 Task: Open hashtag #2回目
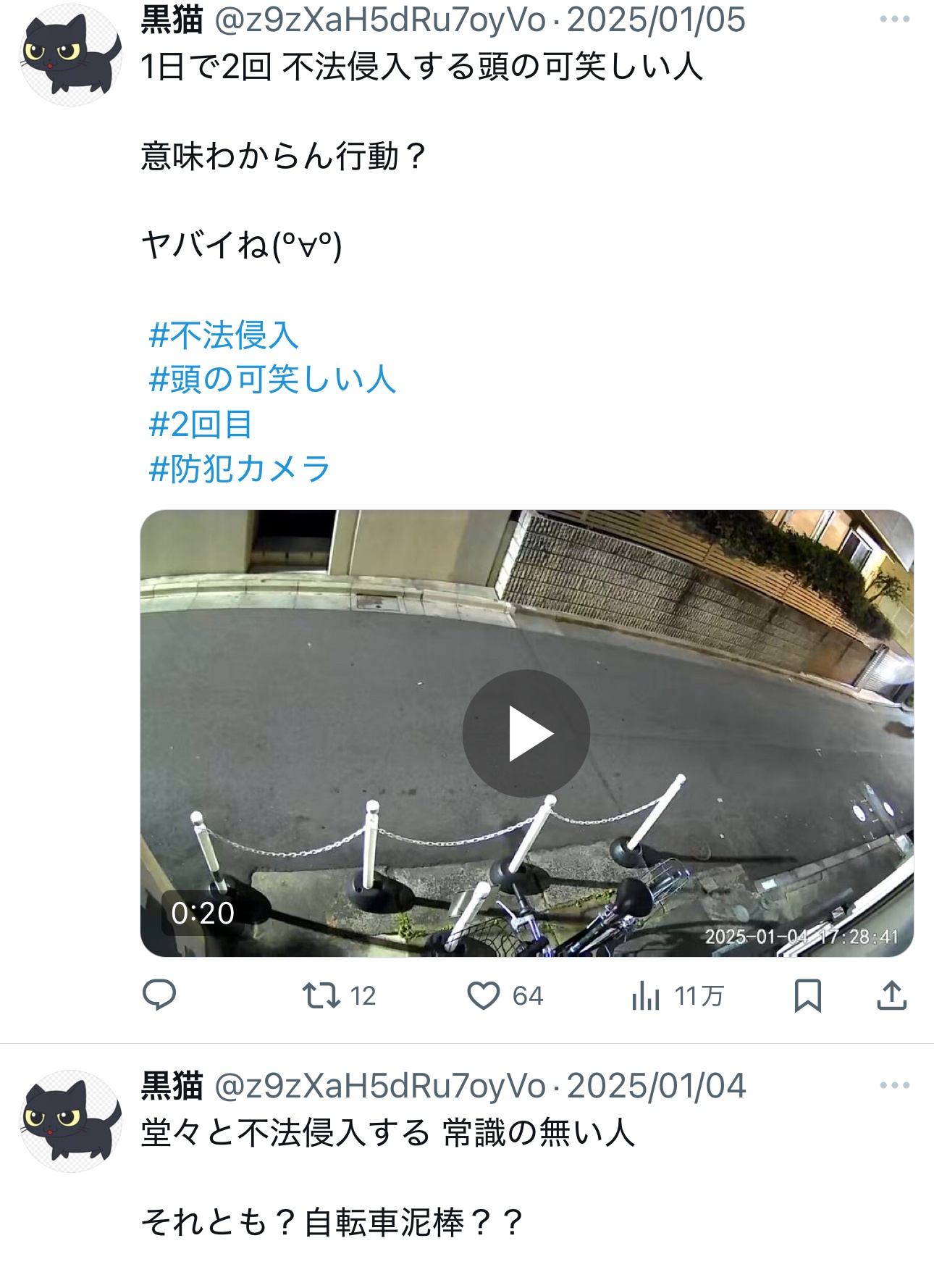(x=201, y=425)
